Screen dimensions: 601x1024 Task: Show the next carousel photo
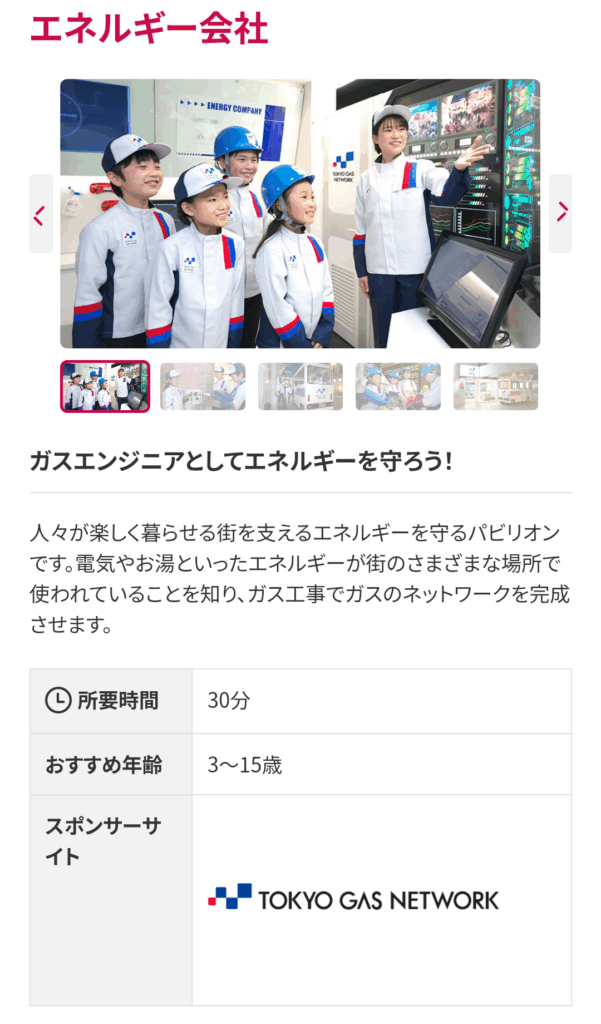click(x=561, y=212)
